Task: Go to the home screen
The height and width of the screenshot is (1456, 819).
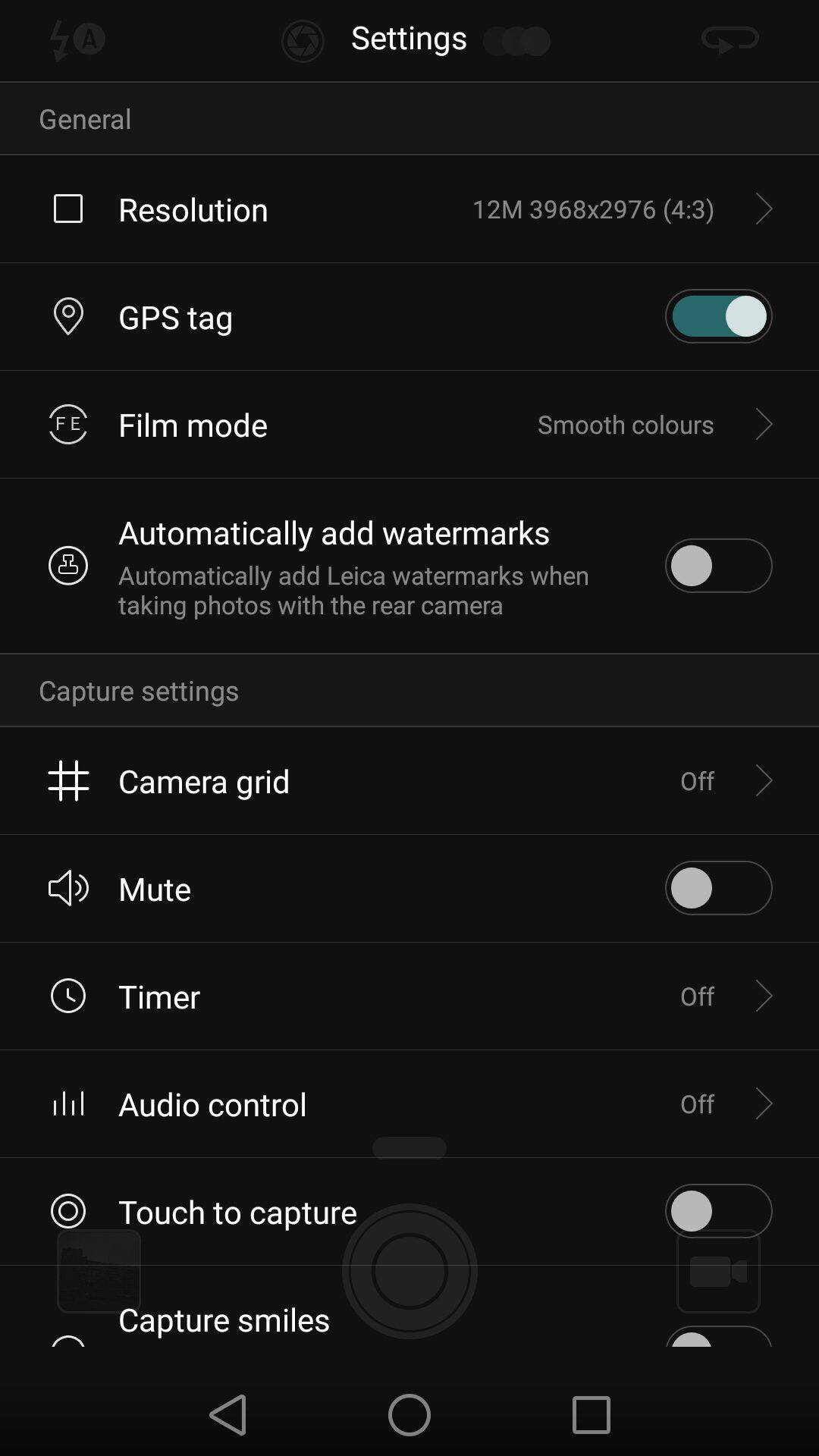Action: pyautogui.click(x=409, y=1415)
